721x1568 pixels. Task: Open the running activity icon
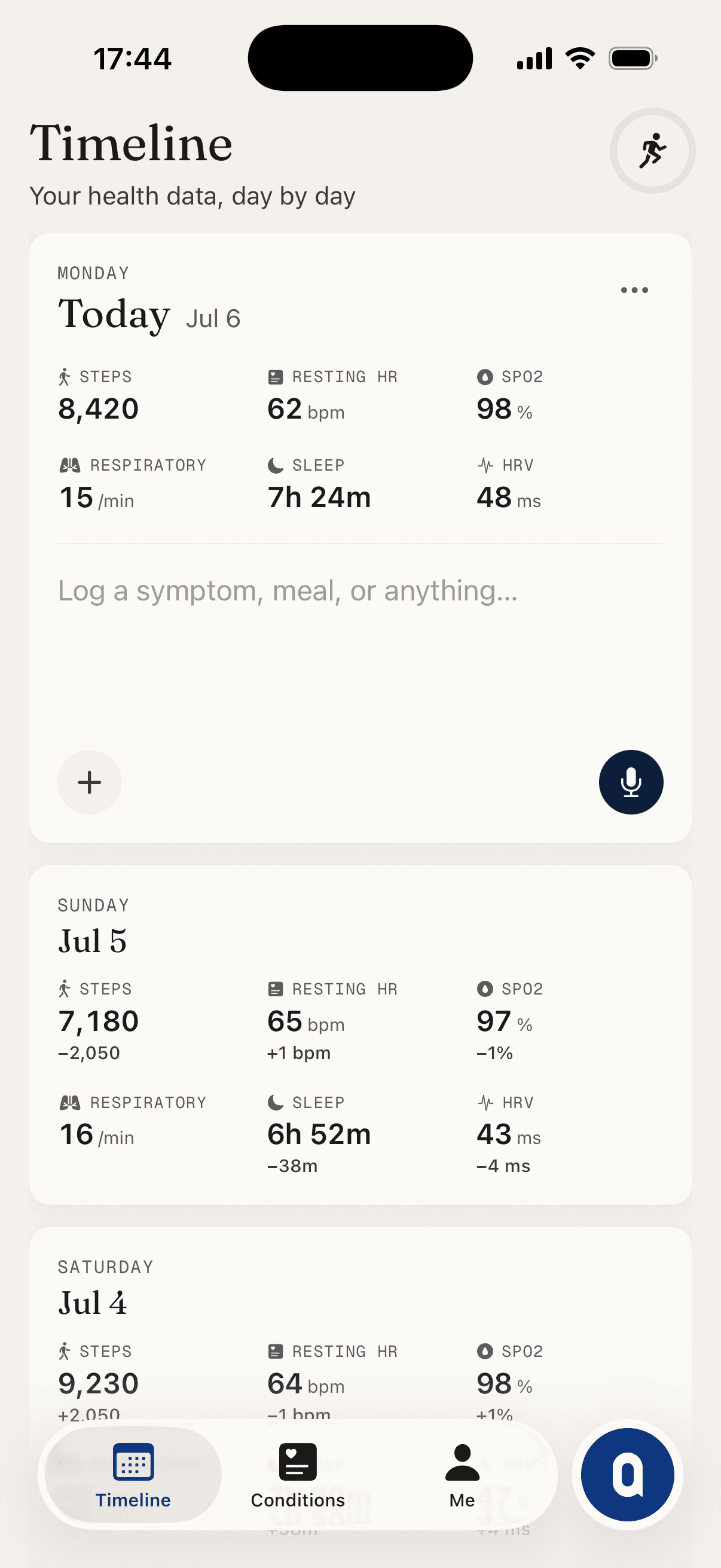tap(652, 150)
